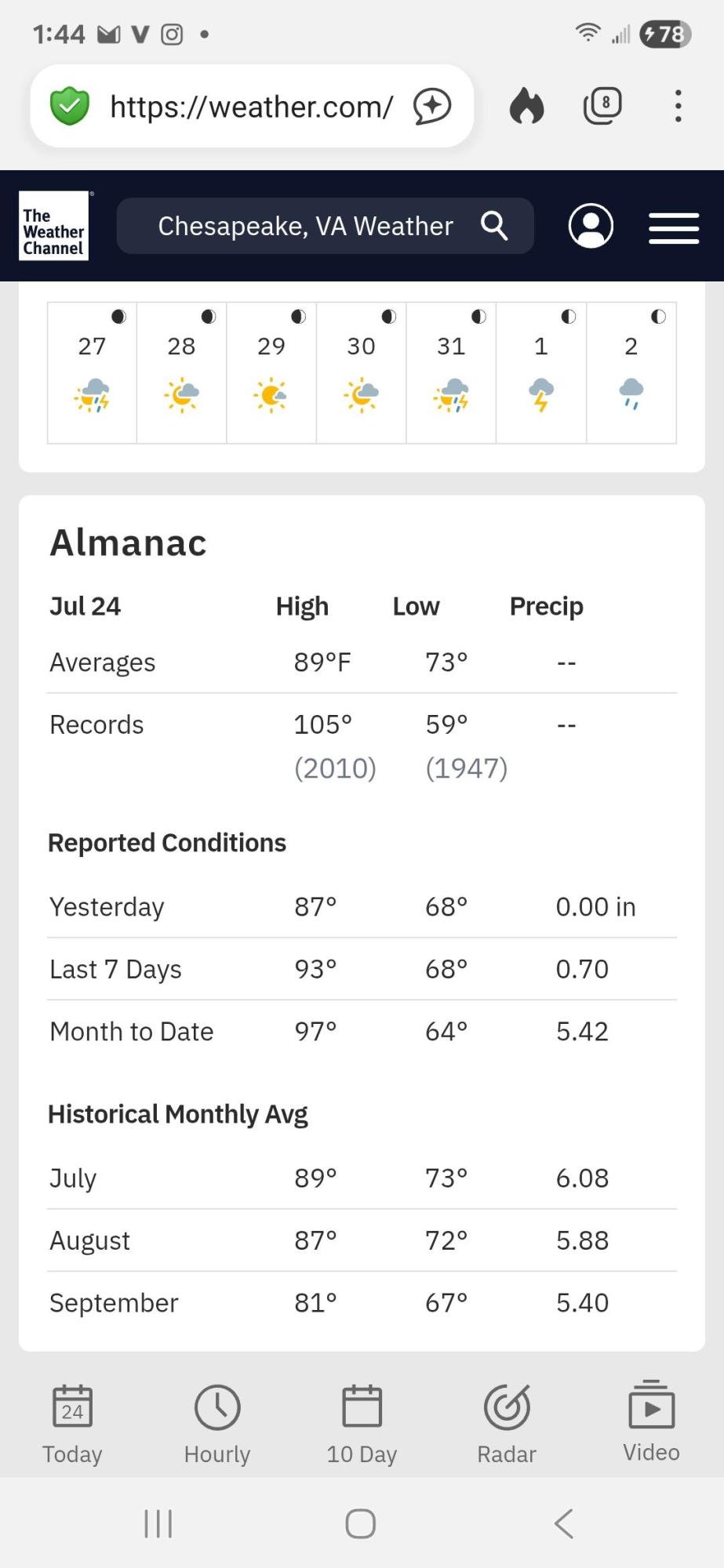Select day 31 in the calendar
The image size is (724, 1568).
[451, 373]
